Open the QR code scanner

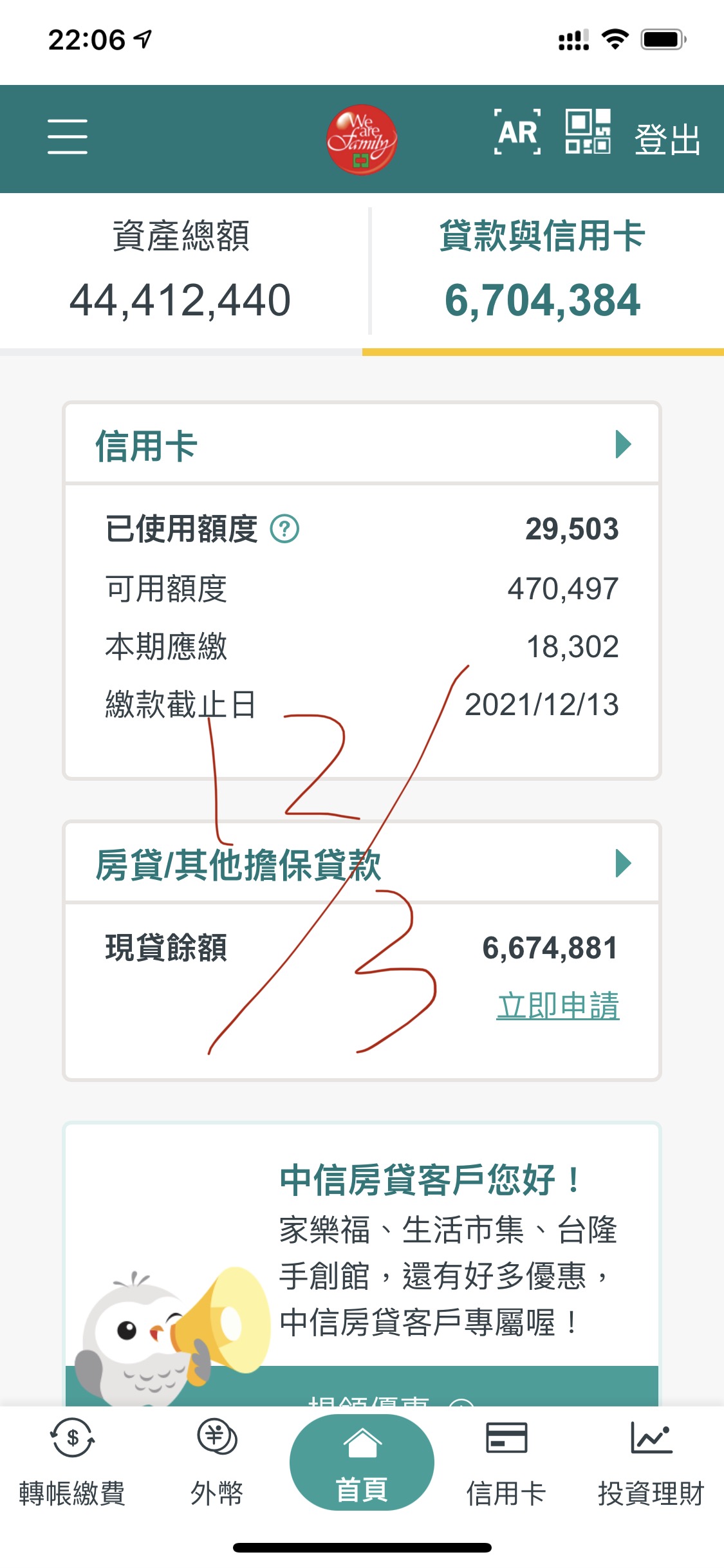(588, 132)
